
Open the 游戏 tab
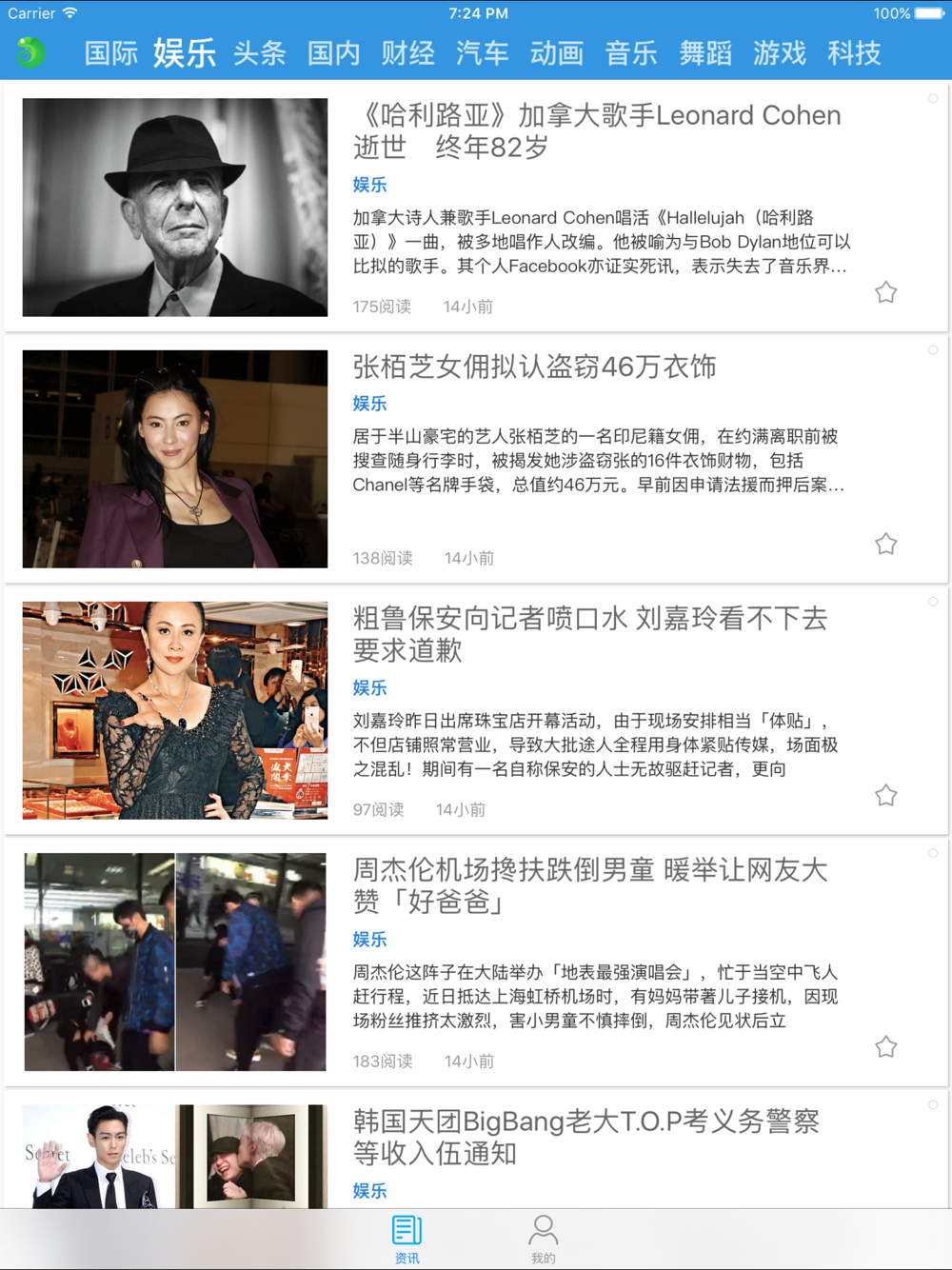click(x=780, y=53)
